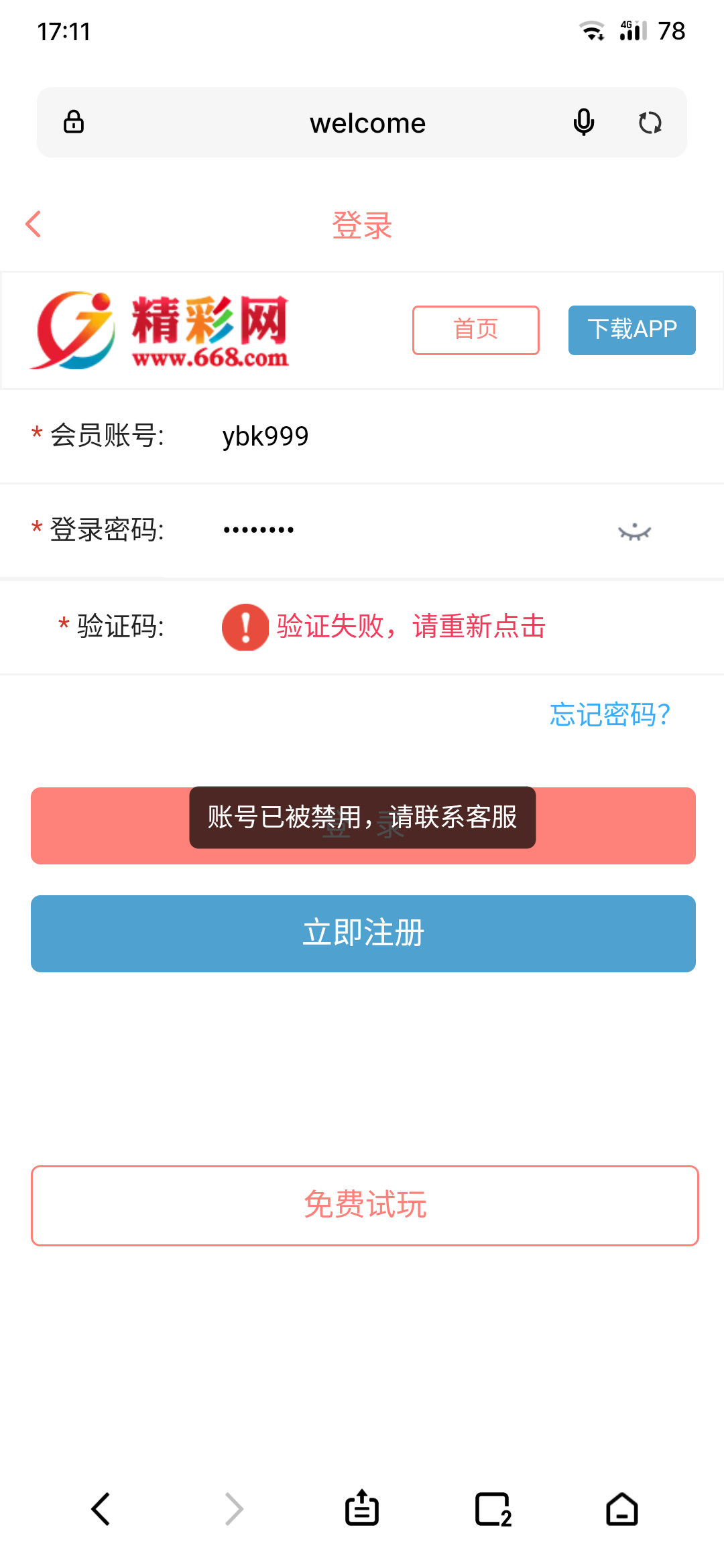Image resolution: width=724 pixels, height=1568 pixels.
Task: Open the 首页 home page button
Action: point(476,330)
